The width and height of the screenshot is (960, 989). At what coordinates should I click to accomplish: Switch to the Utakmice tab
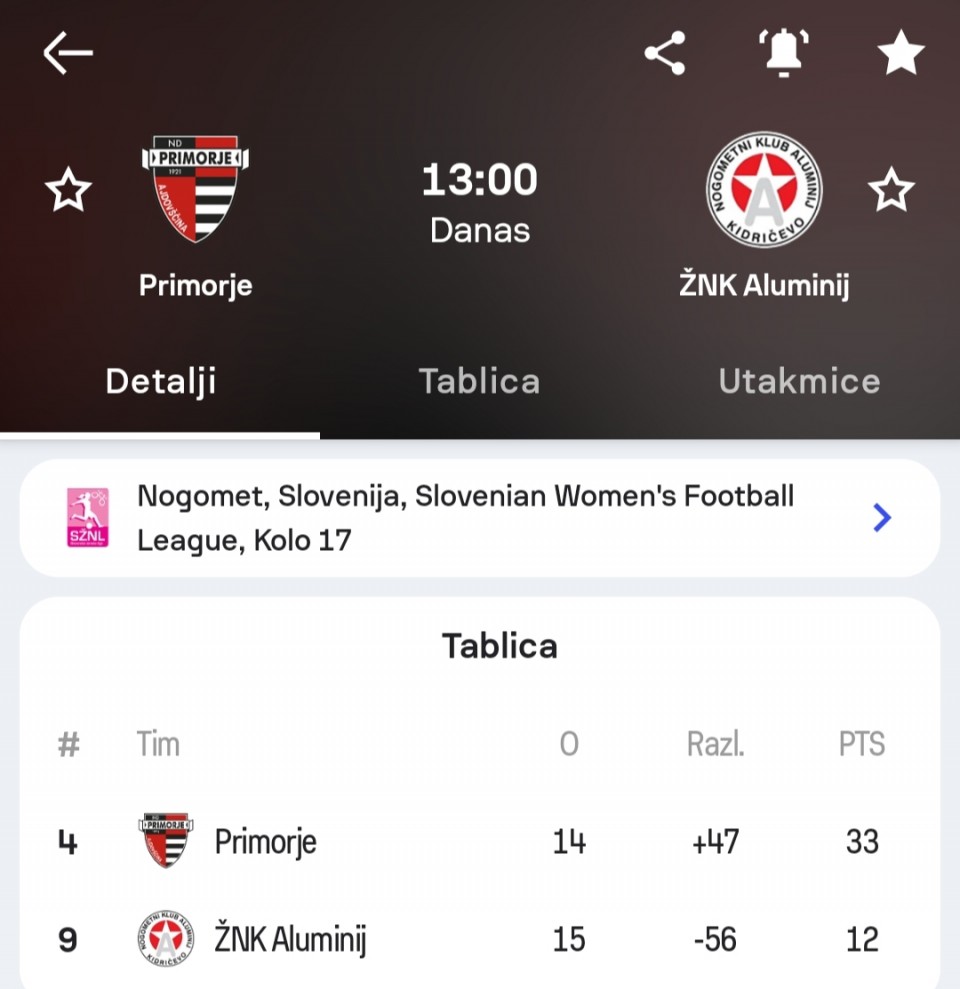point(799,381)
